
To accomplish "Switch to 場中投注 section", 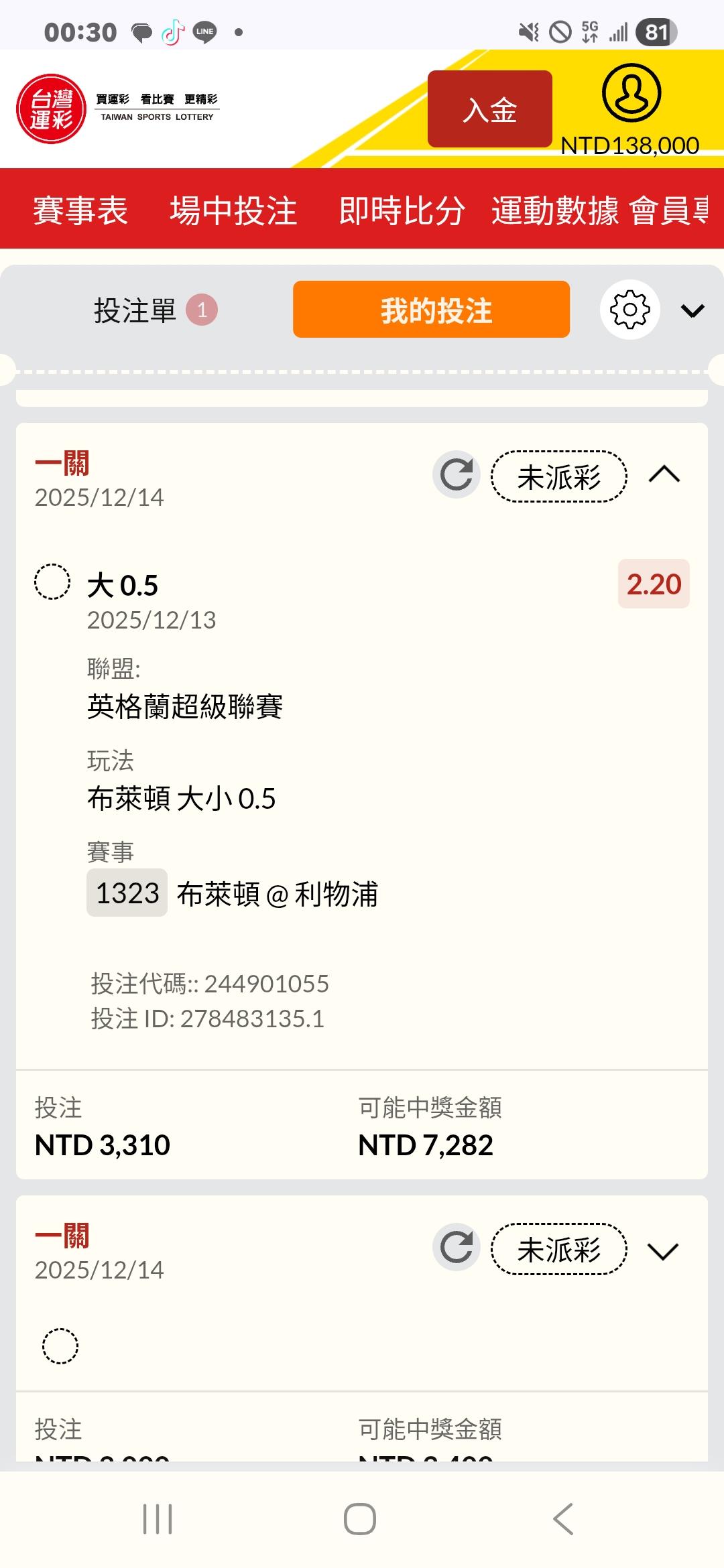I will pos(233,210).
